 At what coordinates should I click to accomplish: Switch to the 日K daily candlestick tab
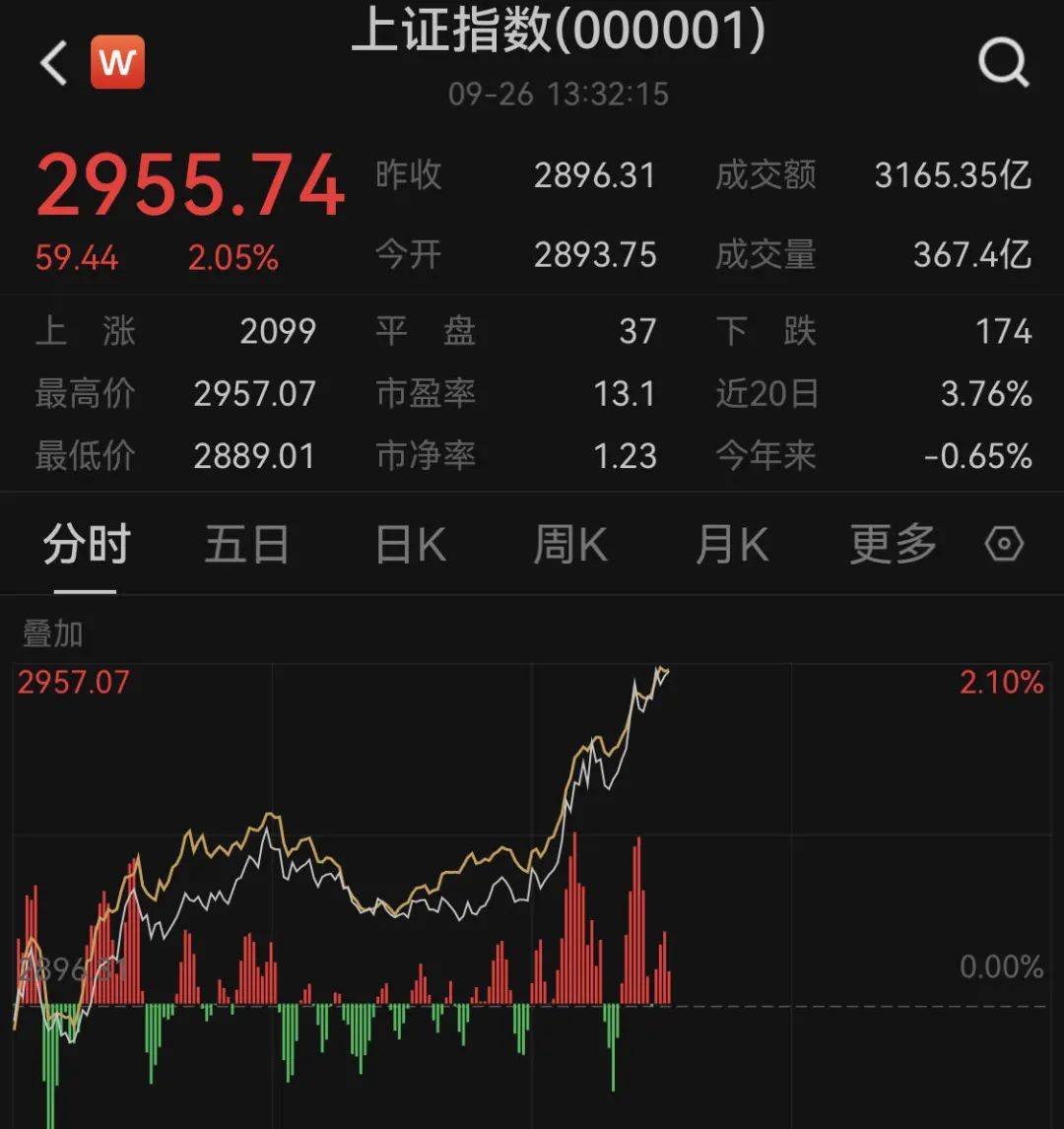408,543
